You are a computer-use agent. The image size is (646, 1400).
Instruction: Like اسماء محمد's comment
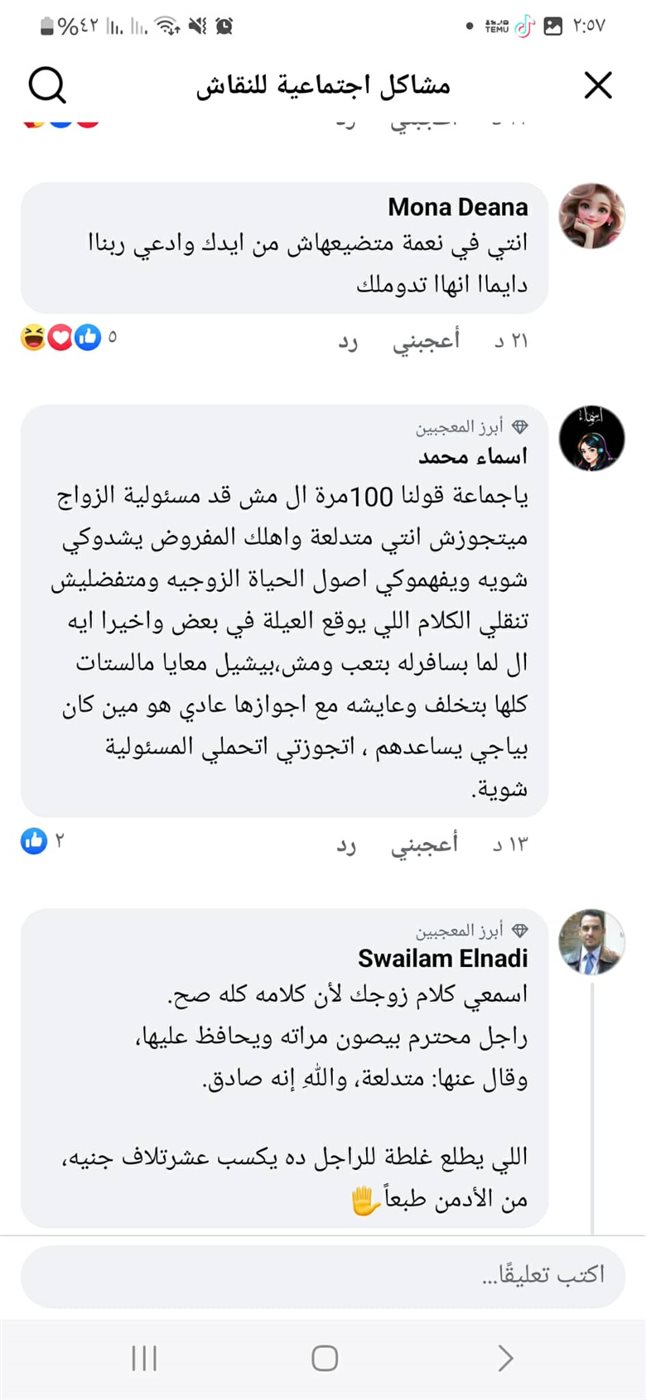[x=425, y=845]
